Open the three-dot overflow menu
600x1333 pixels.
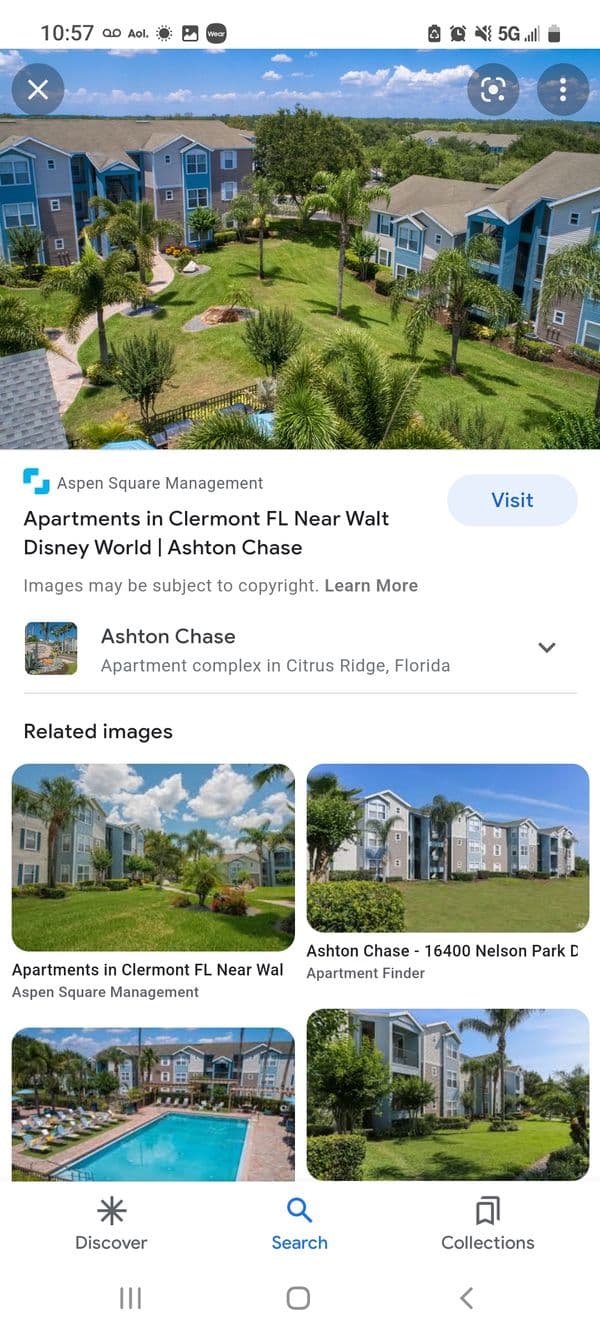tap(562, 90)
